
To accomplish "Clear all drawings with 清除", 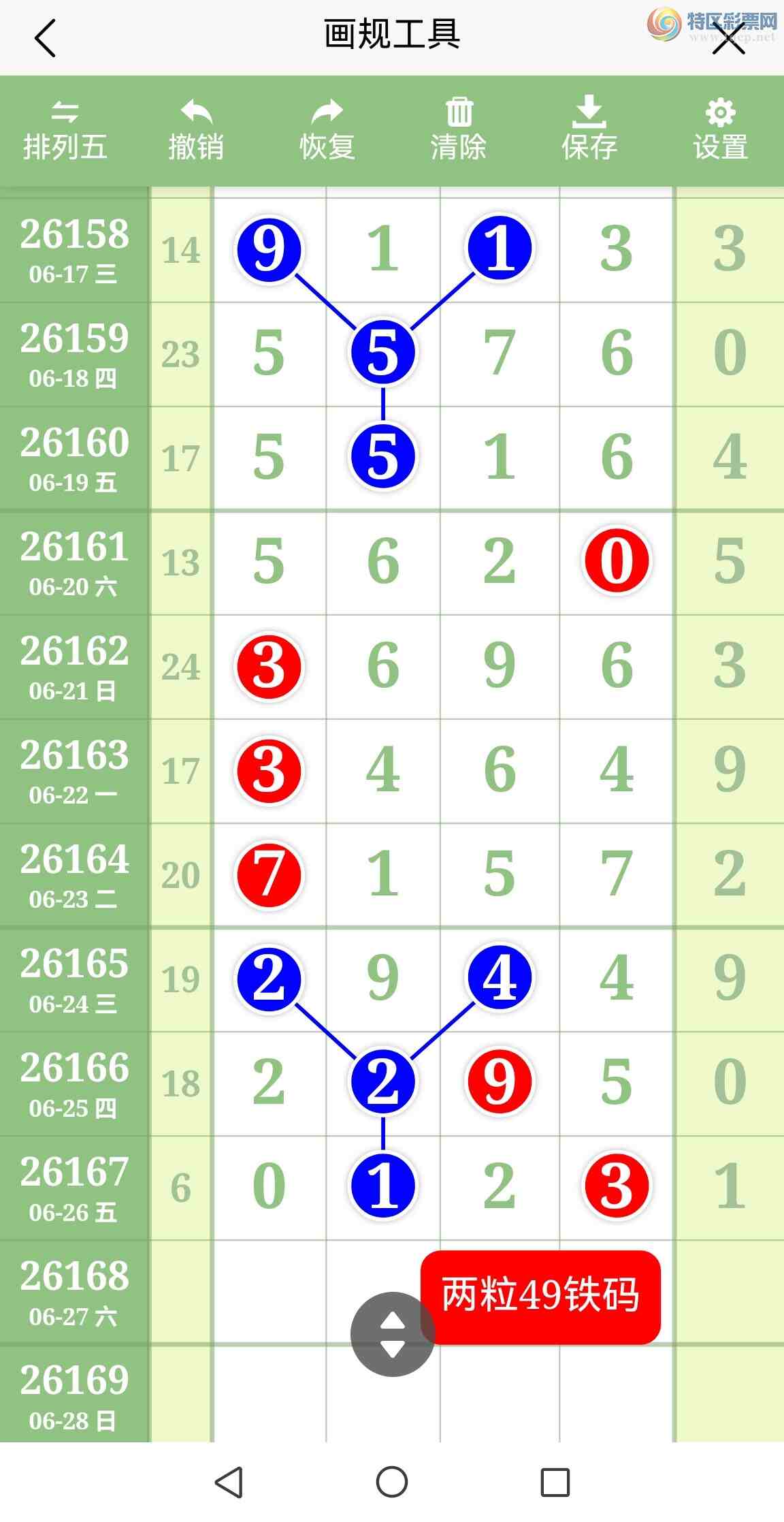I will point(459,131).
